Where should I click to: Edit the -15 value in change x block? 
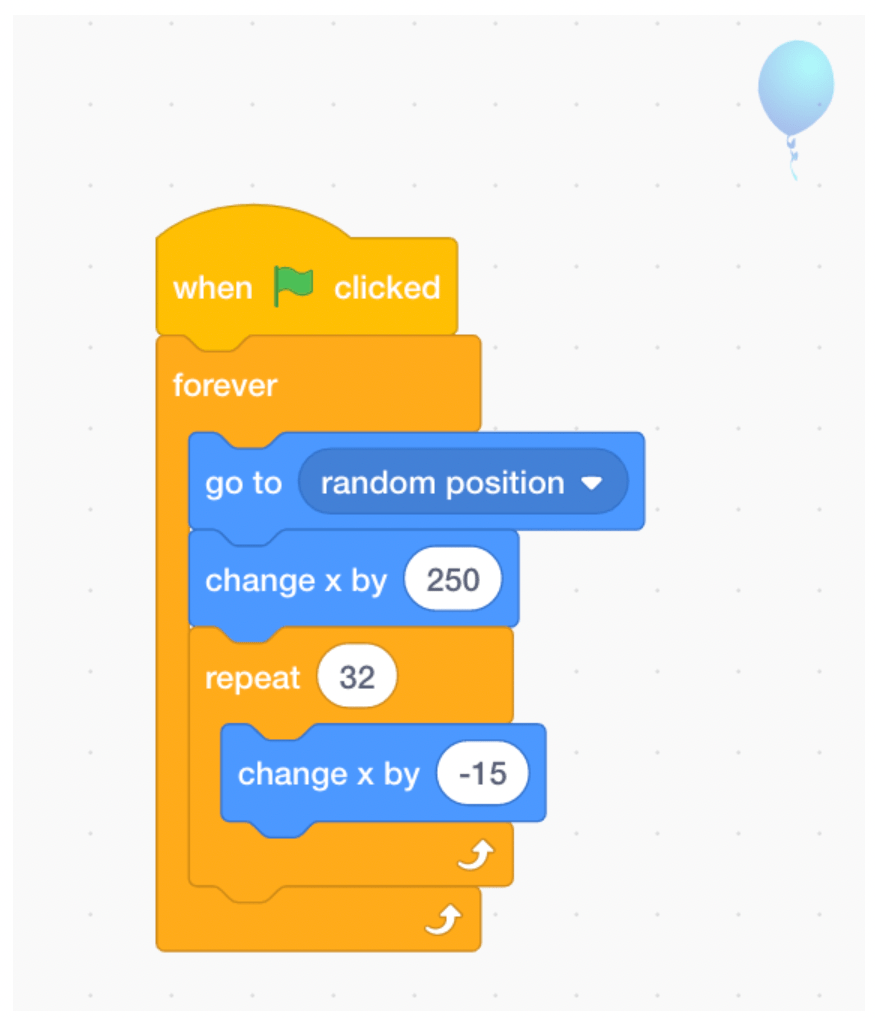tap(482, 774)
